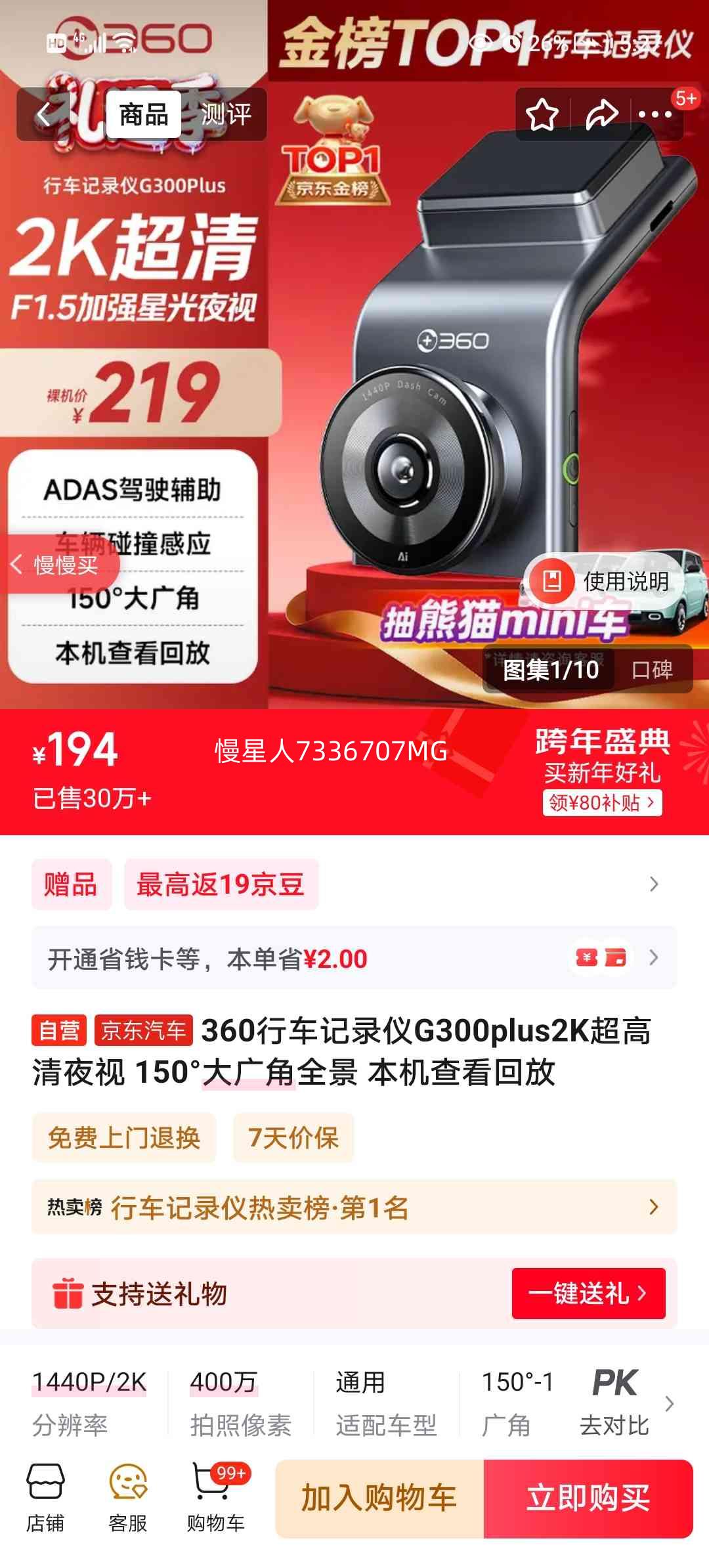The image size is (709, 1568).
Task: Expand the 省钱卡 savings row
Action: click(x=354, y=957)
